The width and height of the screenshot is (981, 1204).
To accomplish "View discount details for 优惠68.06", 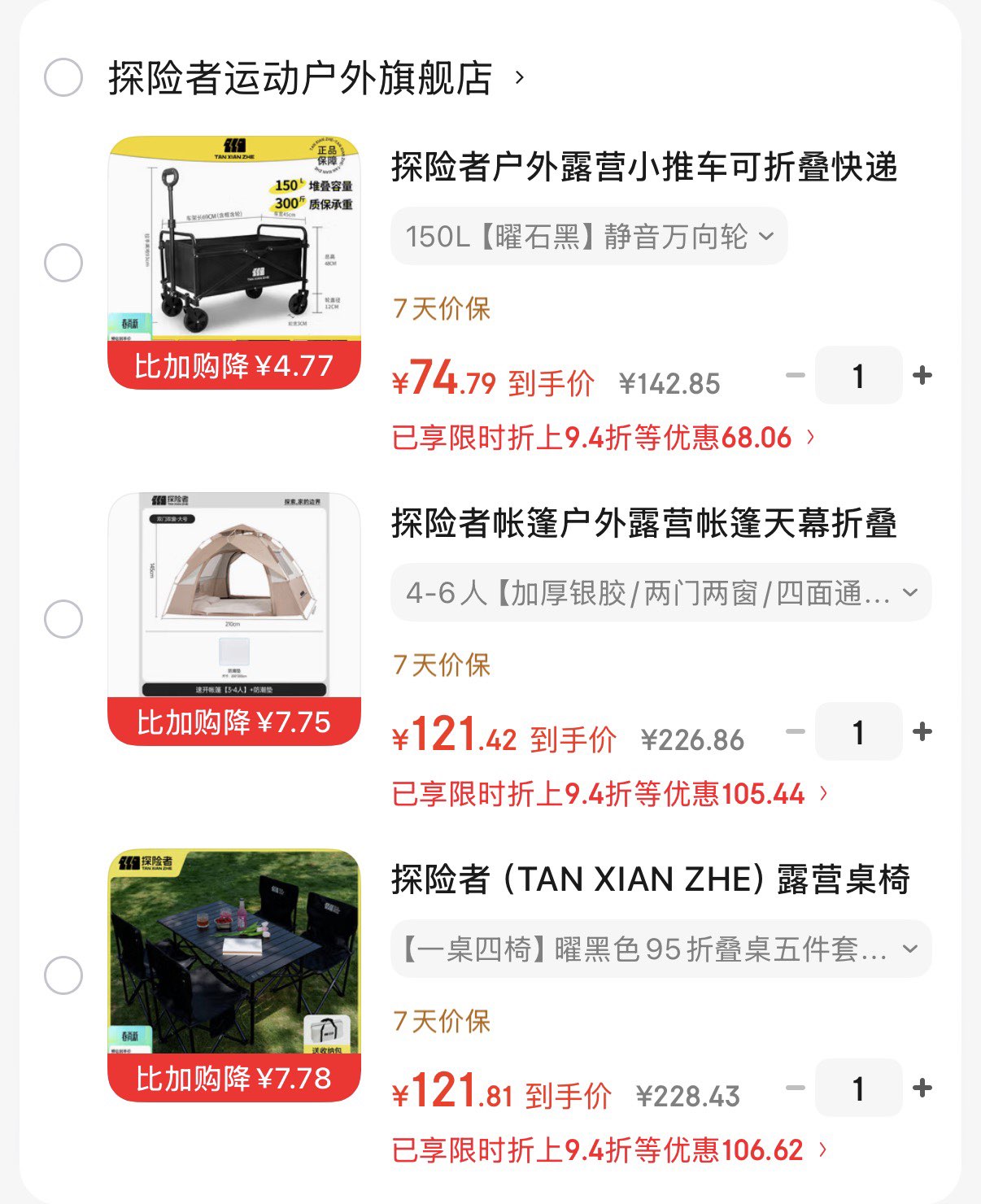I will [603, 438].
